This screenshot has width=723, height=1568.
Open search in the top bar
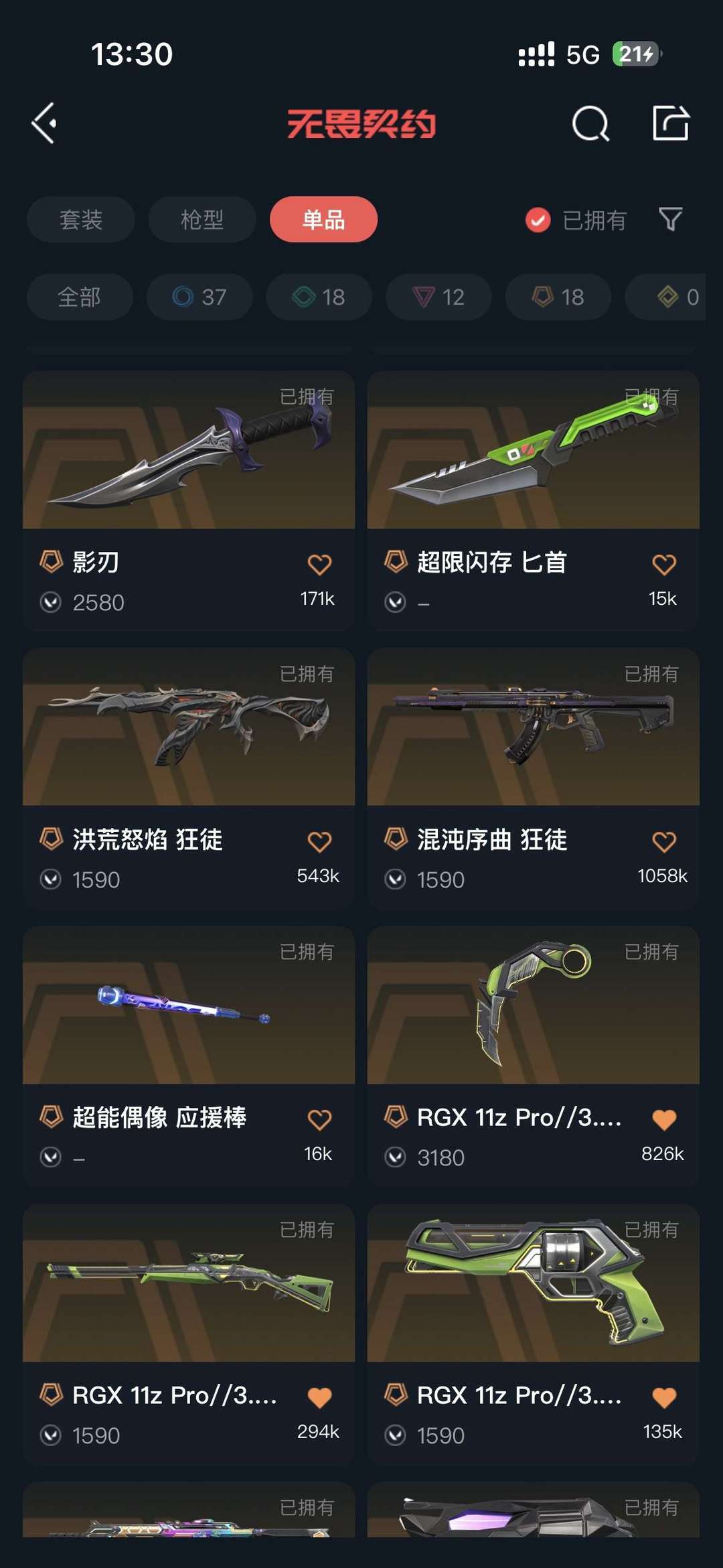click(x=590, y=123)
